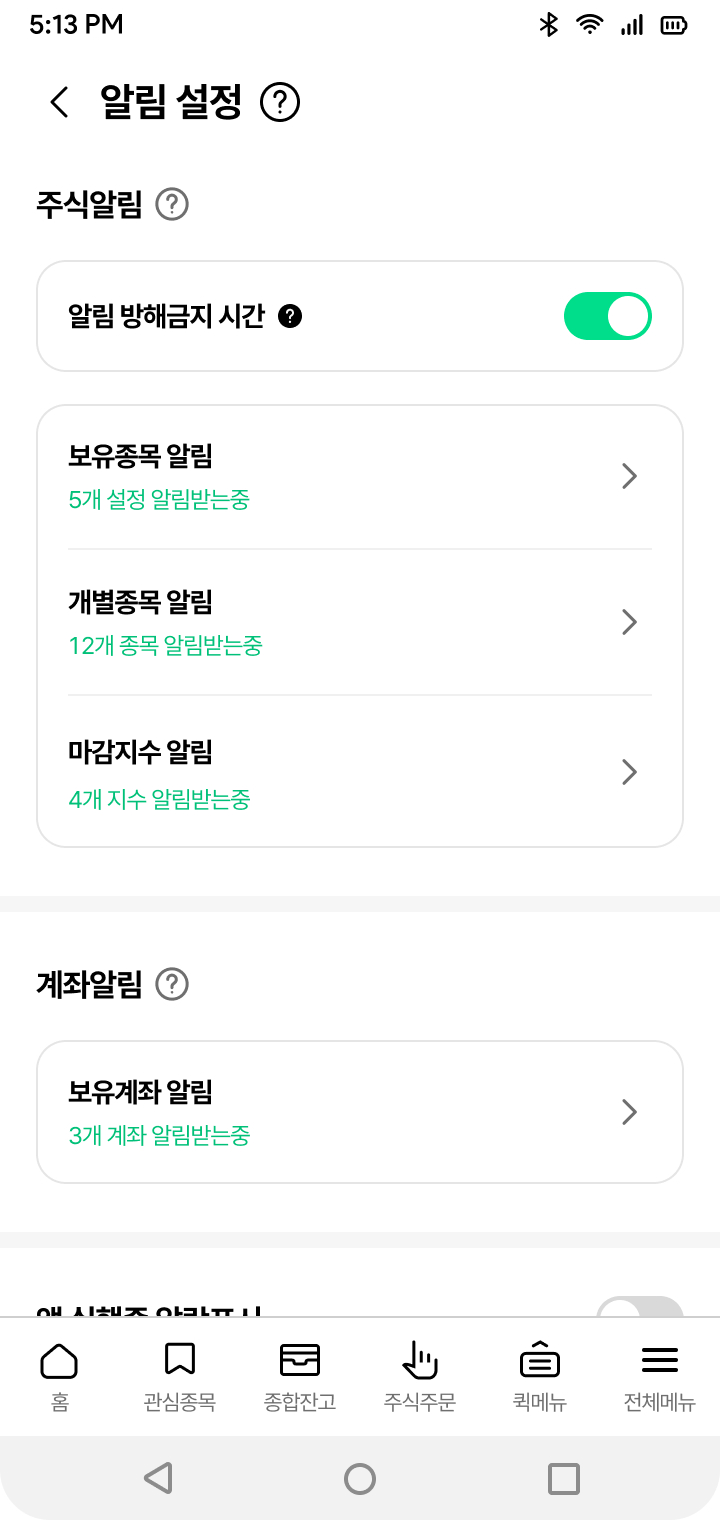Tap the Wi-Fi status bar indicator

click(x=589, y=24)
